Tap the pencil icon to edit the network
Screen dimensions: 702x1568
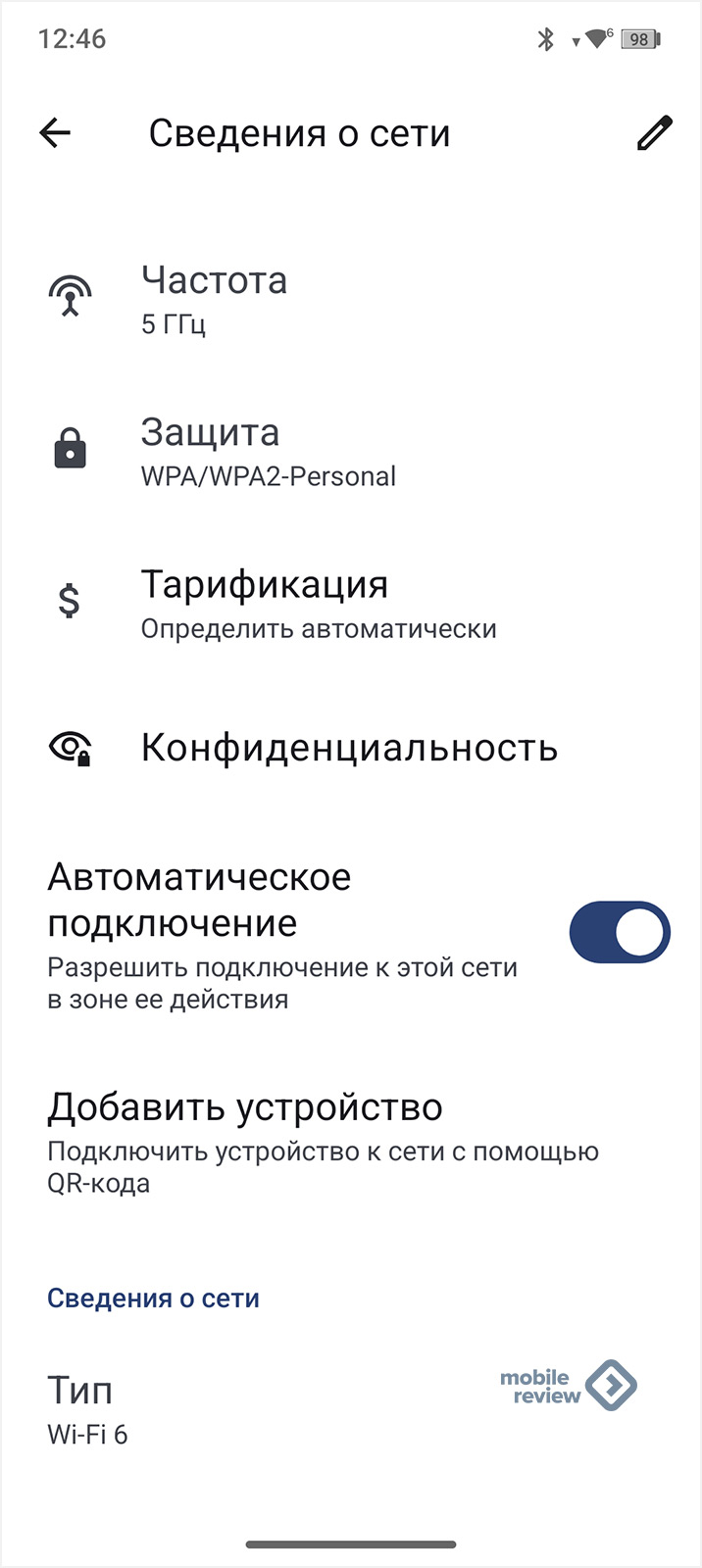654,133
